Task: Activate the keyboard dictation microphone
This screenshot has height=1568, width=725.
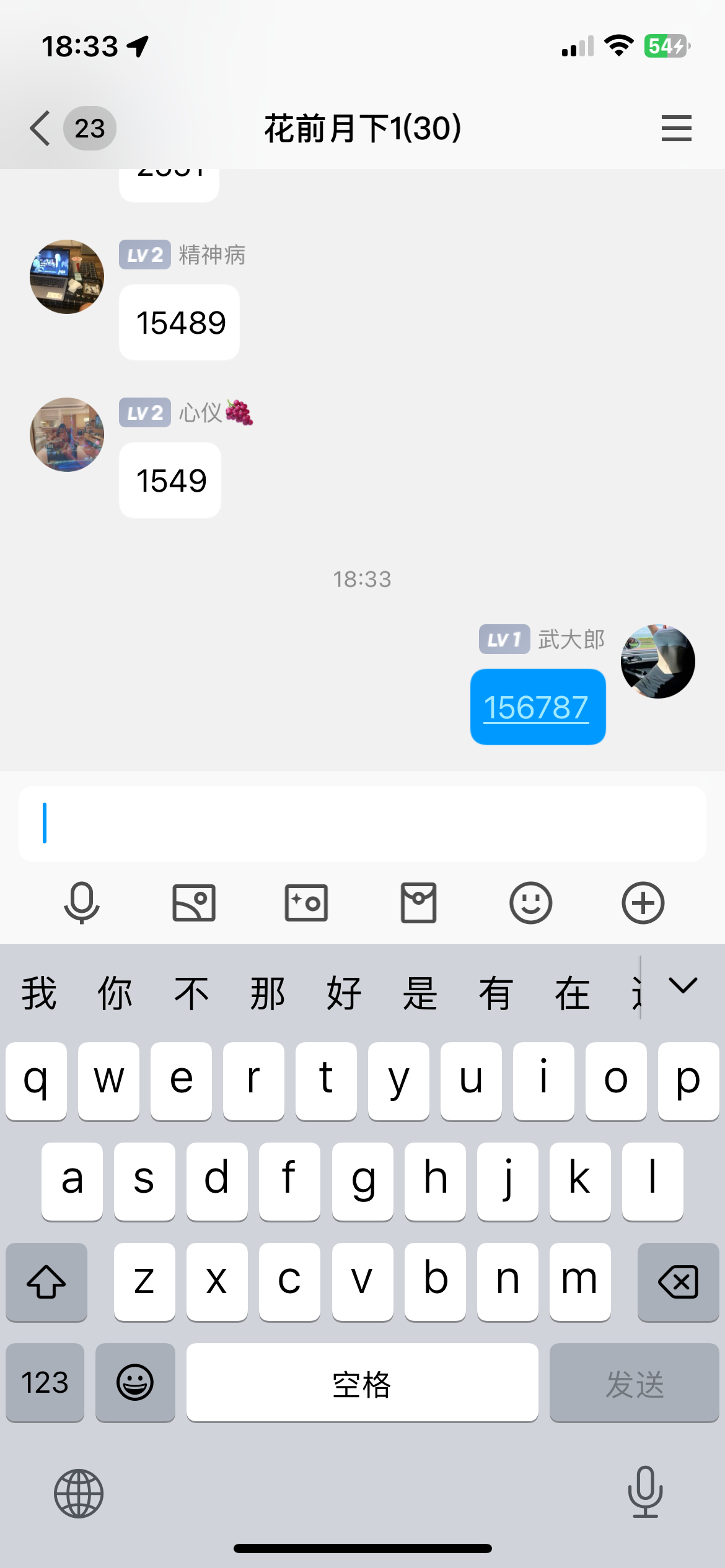Action: pyautogui.click(x=644, y=1492)
